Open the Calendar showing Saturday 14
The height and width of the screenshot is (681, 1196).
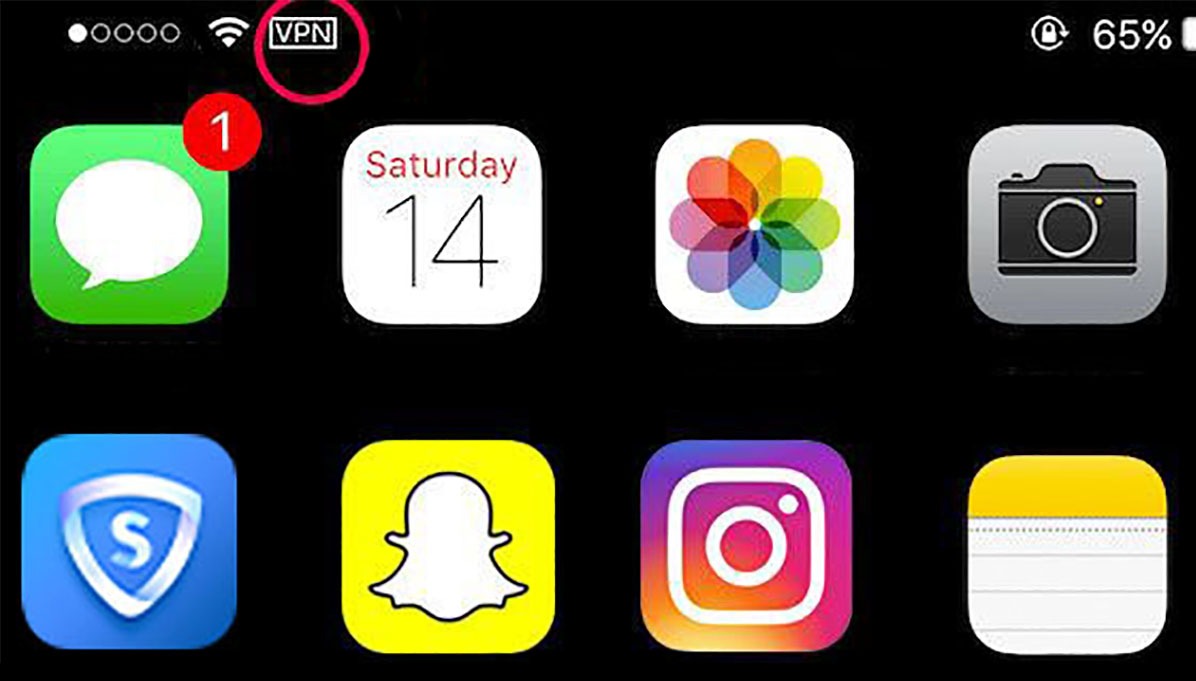(441, 224)
